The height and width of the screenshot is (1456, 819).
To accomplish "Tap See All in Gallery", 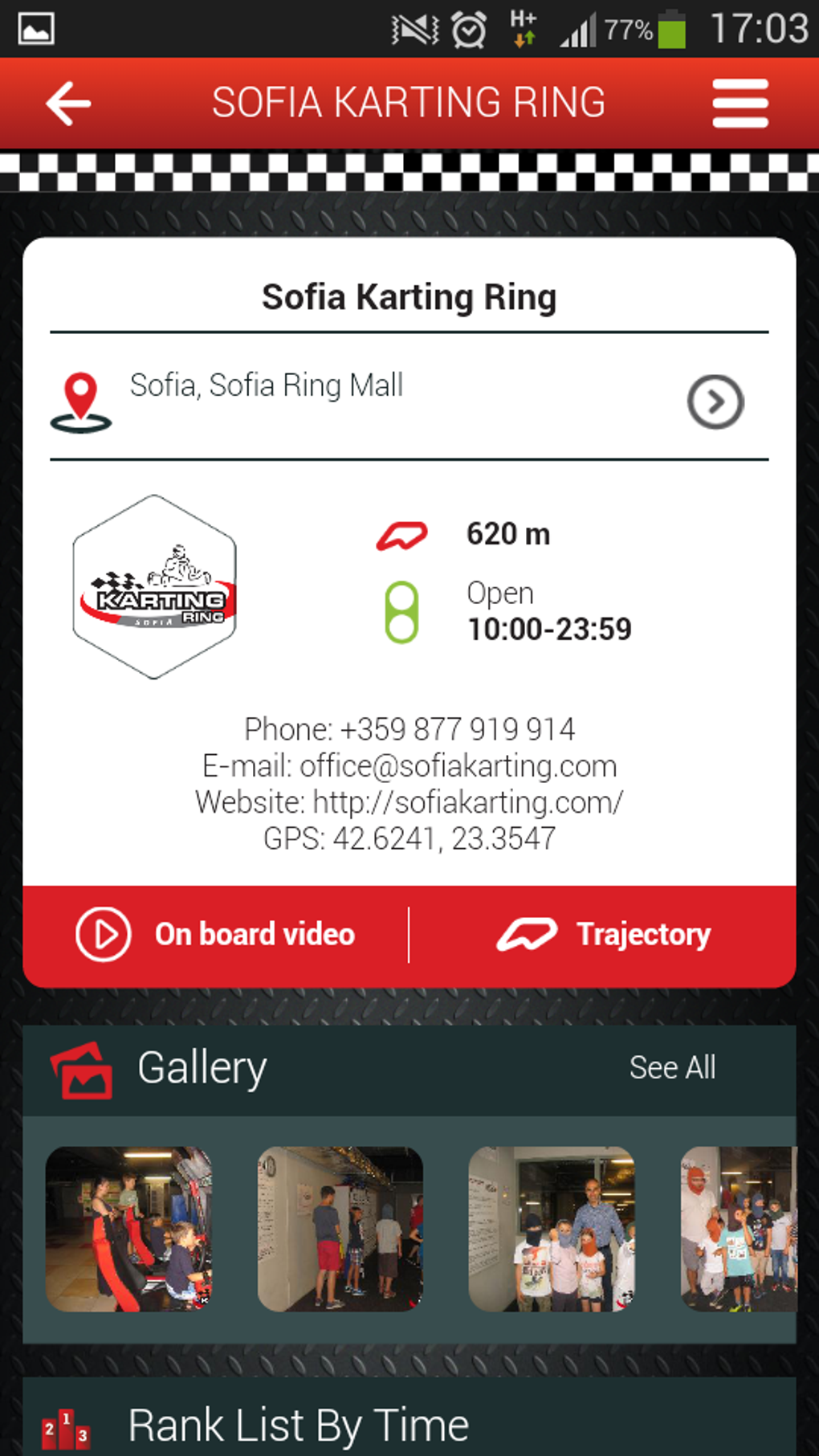I will (x=672, y=1068).
